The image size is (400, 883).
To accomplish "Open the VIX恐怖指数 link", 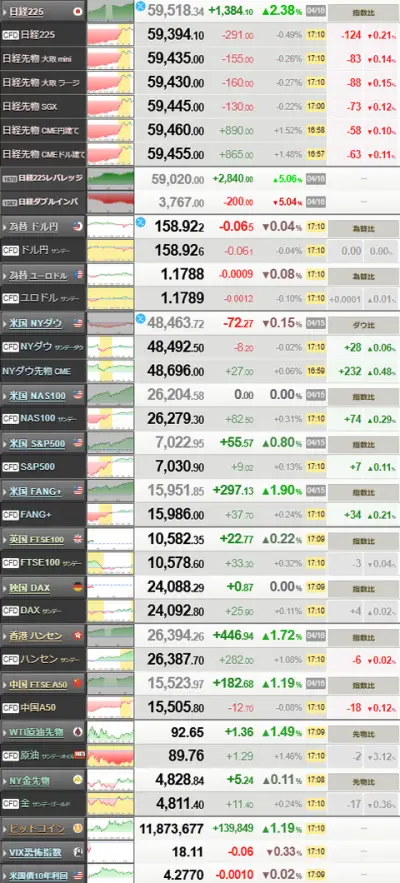I will point(35,853).
